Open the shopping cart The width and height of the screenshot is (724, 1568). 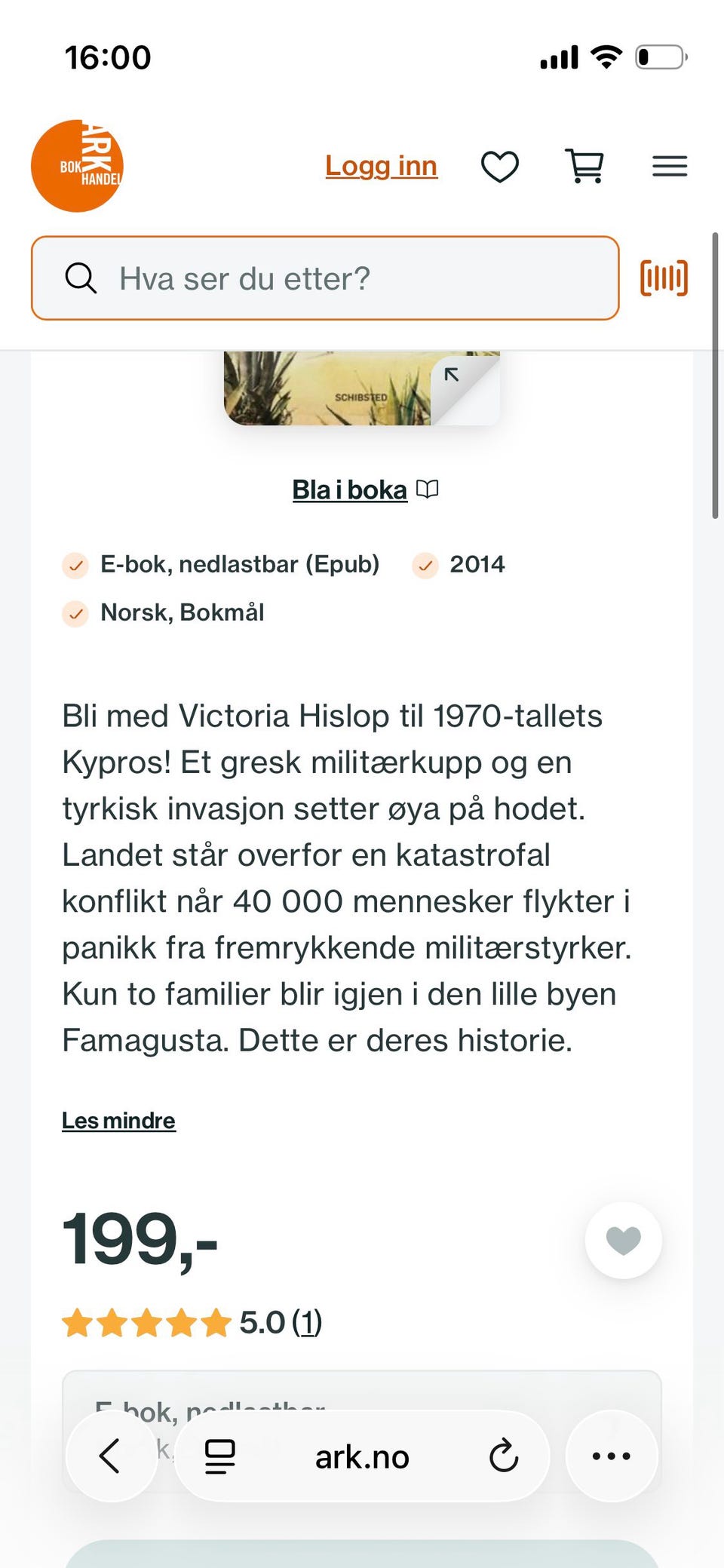585,165
